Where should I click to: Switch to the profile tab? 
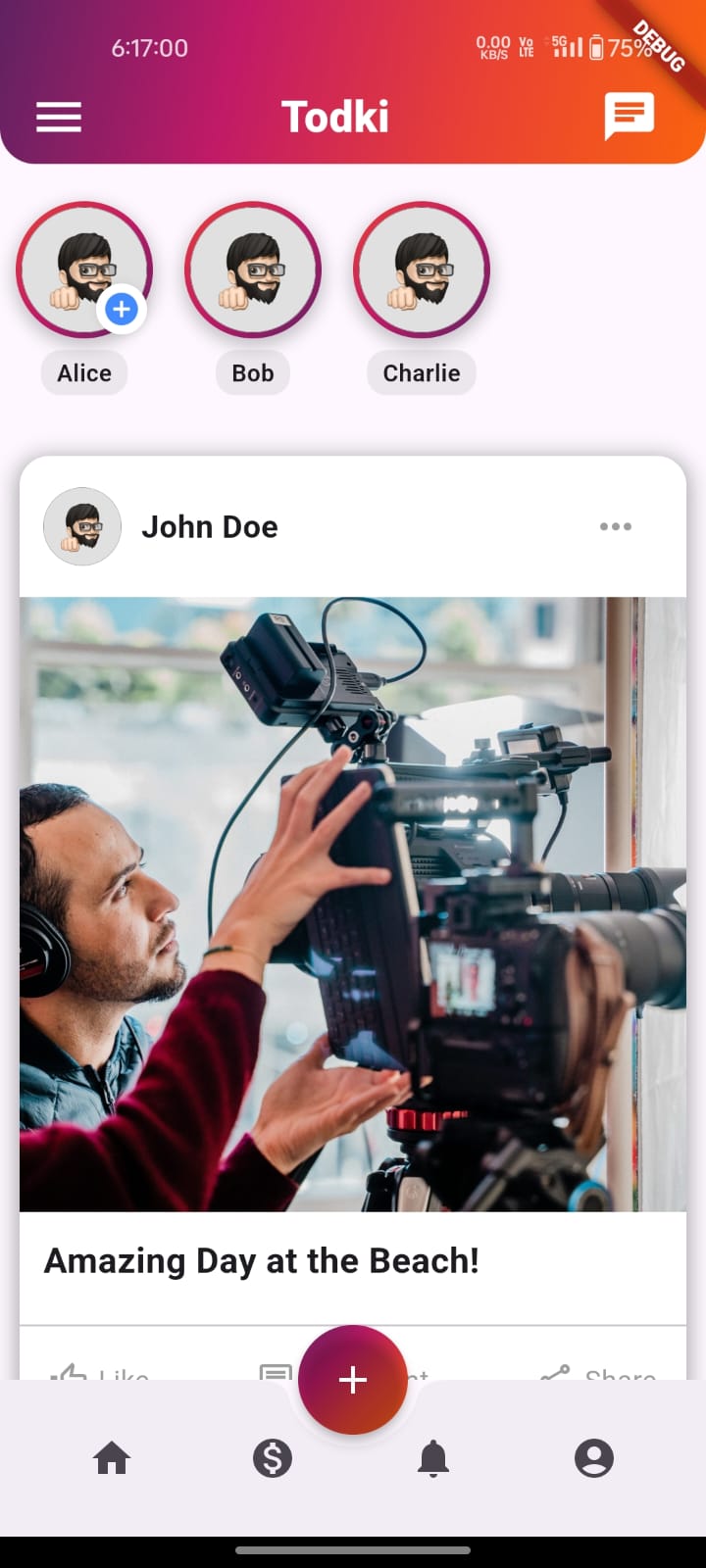(x=594, y=1458)
